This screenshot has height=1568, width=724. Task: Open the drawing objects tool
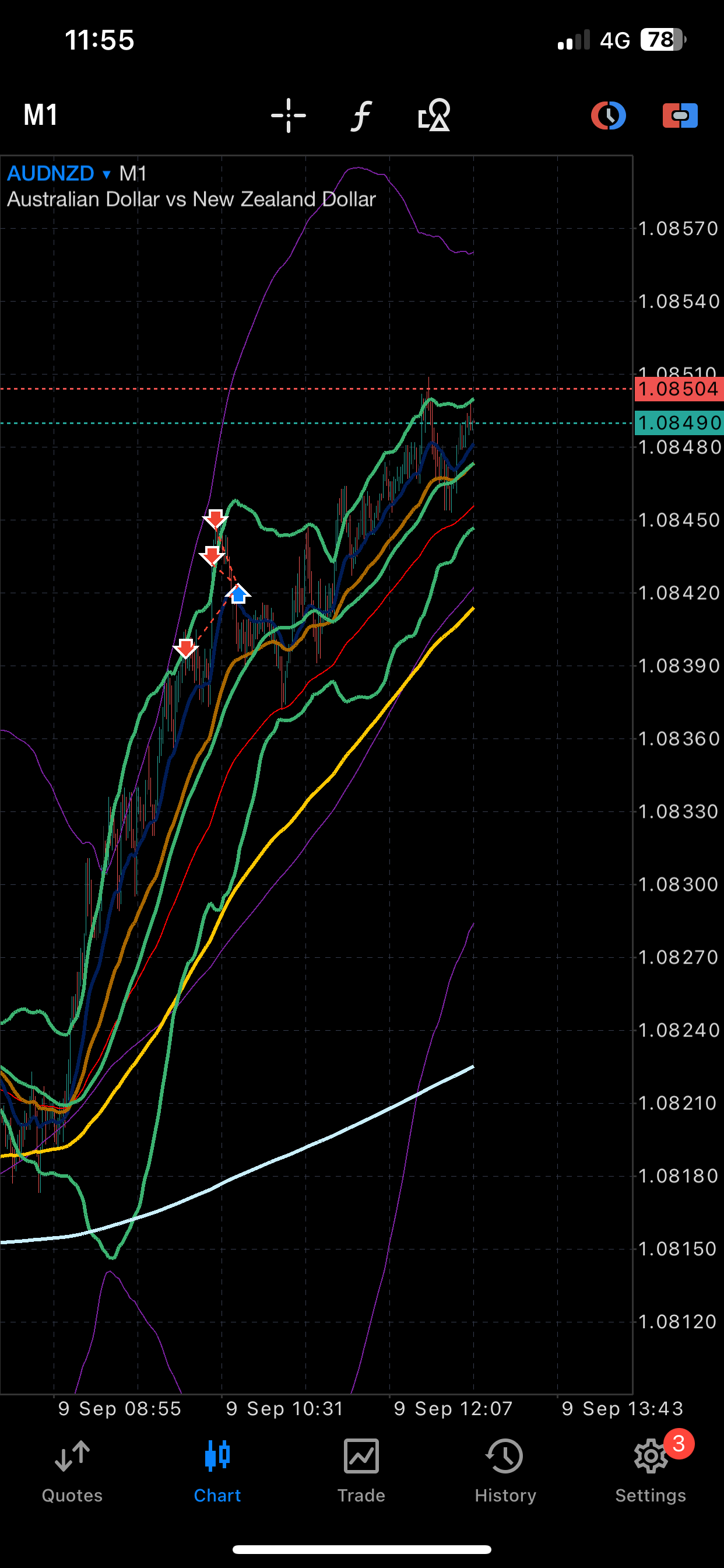tap(434, 115)
